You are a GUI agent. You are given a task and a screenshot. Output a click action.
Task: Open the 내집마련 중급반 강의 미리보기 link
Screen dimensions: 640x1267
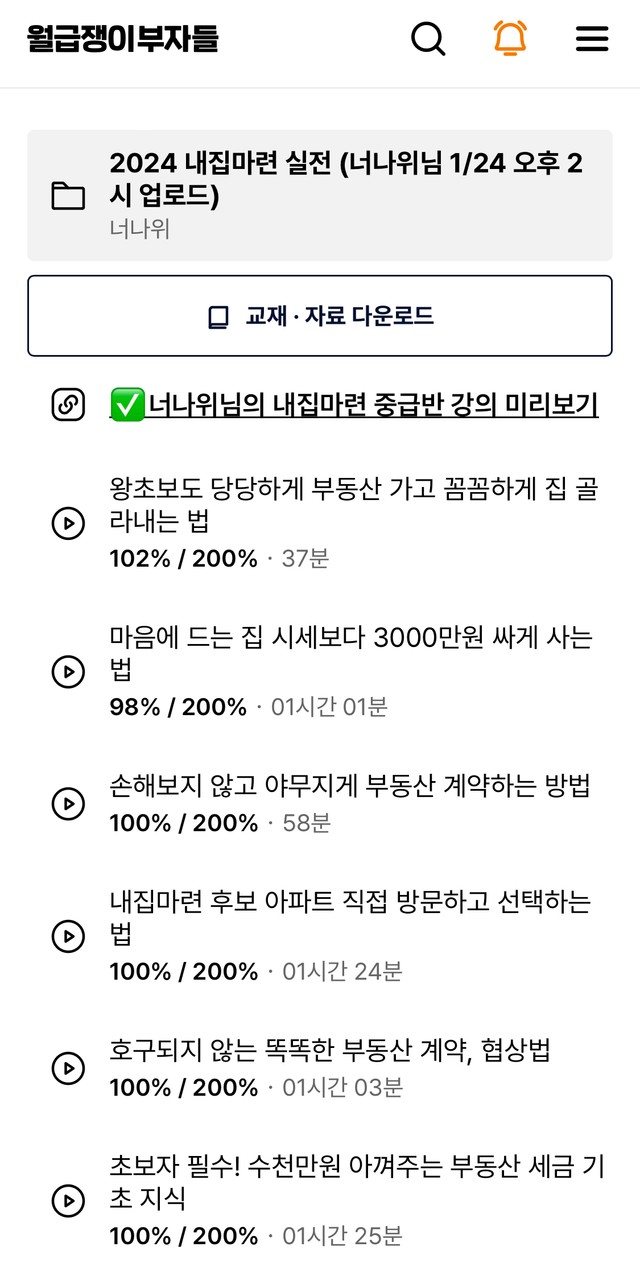coord(354,405)
